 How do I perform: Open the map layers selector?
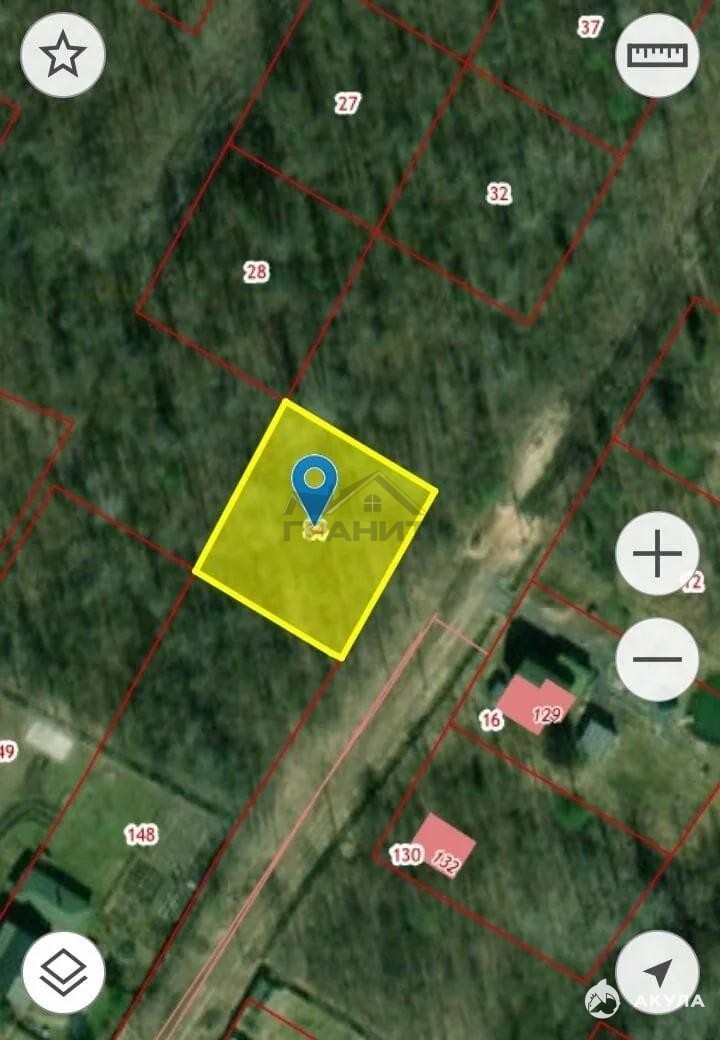click(64, 971)
